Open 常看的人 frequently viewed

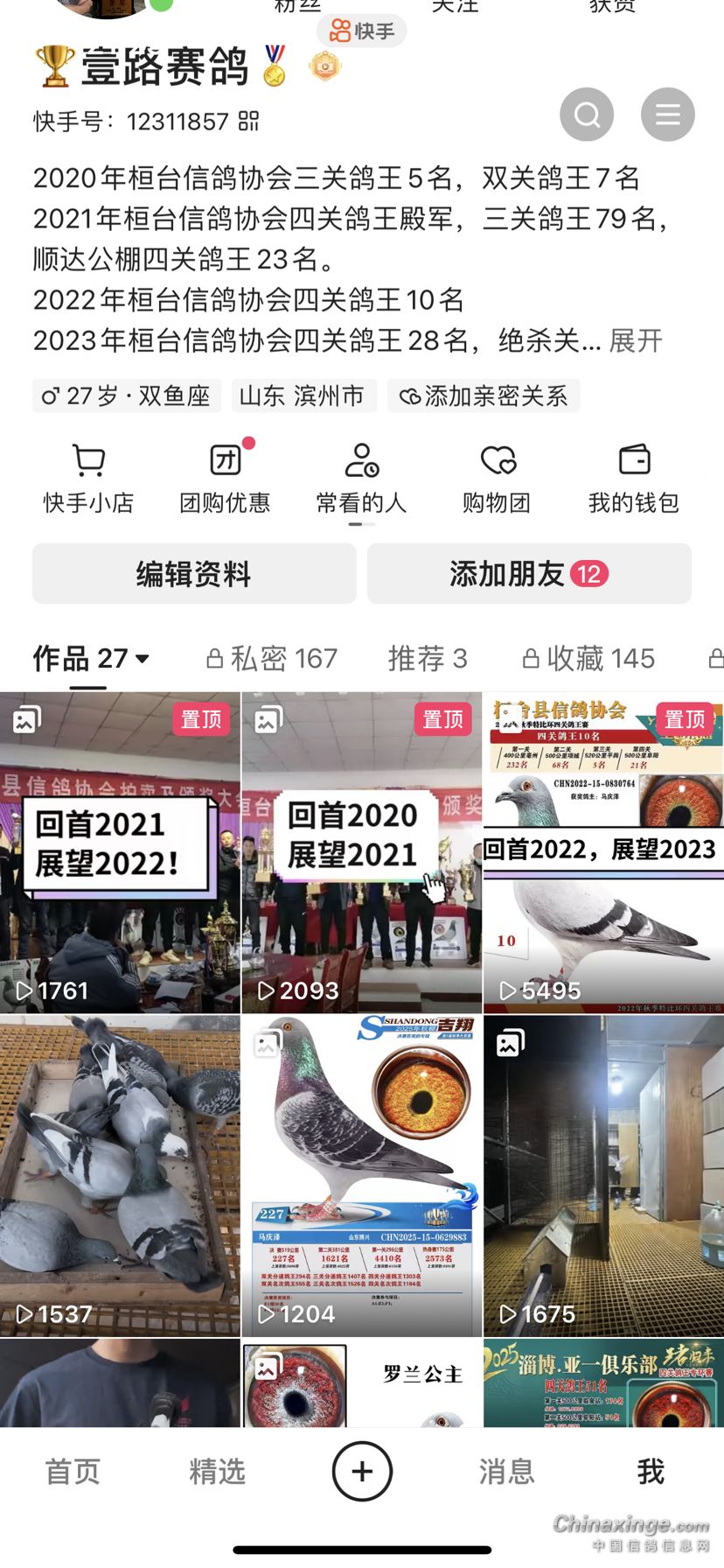click(x=361, y=479)
